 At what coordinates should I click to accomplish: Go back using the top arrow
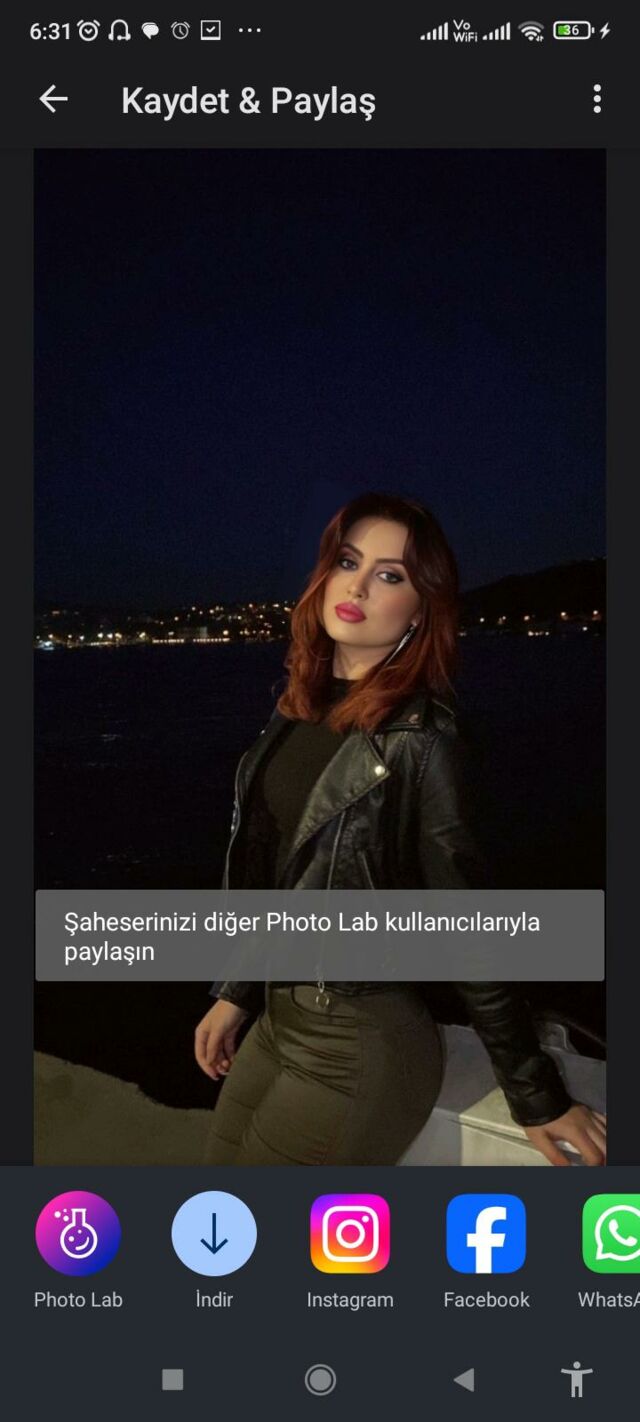click(x=53, y=98)
